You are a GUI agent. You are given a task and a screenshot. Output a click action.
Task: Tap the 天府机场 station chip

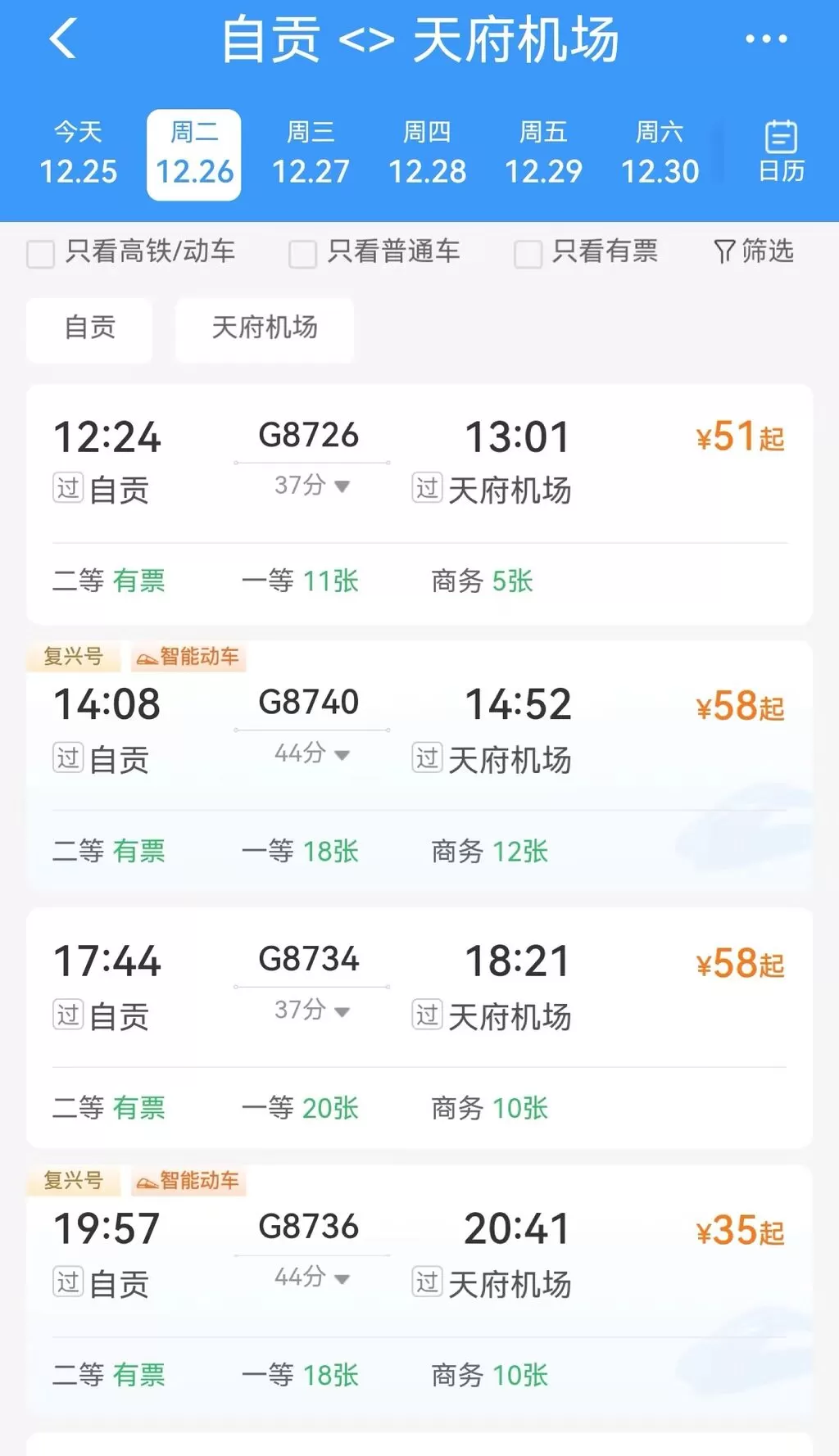click(x=265, y=328)
